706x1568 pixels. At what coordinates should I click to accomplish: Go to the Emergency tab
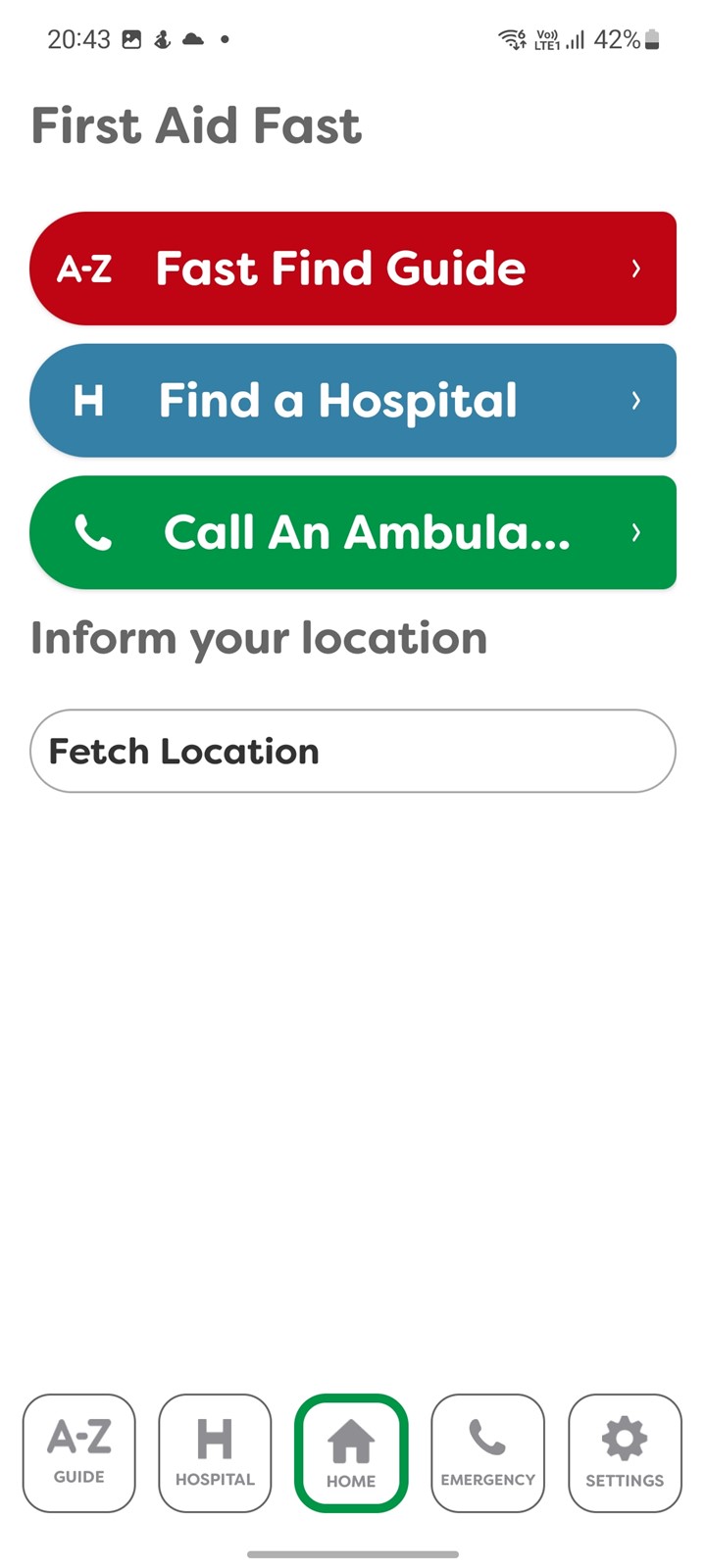click(x=487, y=1453)
